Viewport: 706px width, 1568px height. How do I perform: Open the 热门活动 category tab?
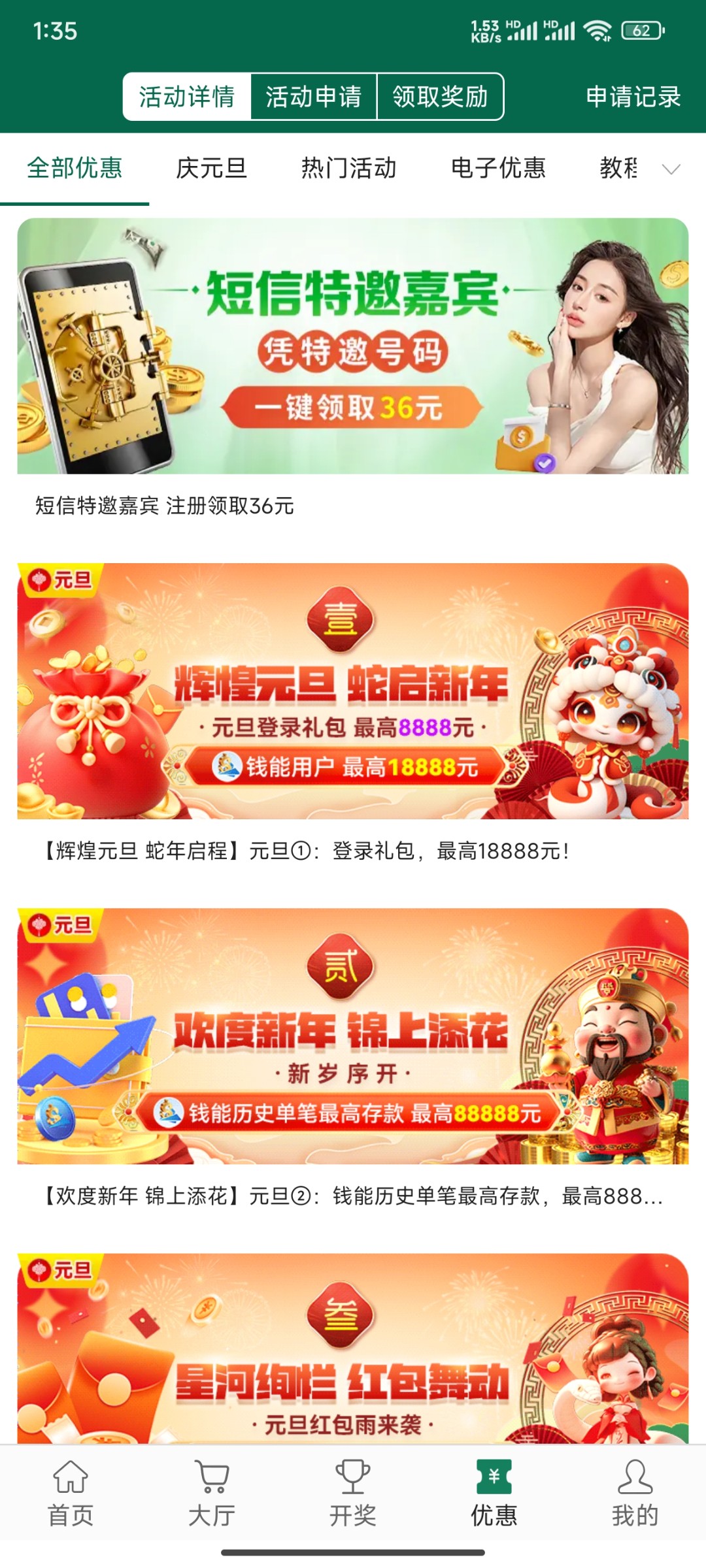348,169
